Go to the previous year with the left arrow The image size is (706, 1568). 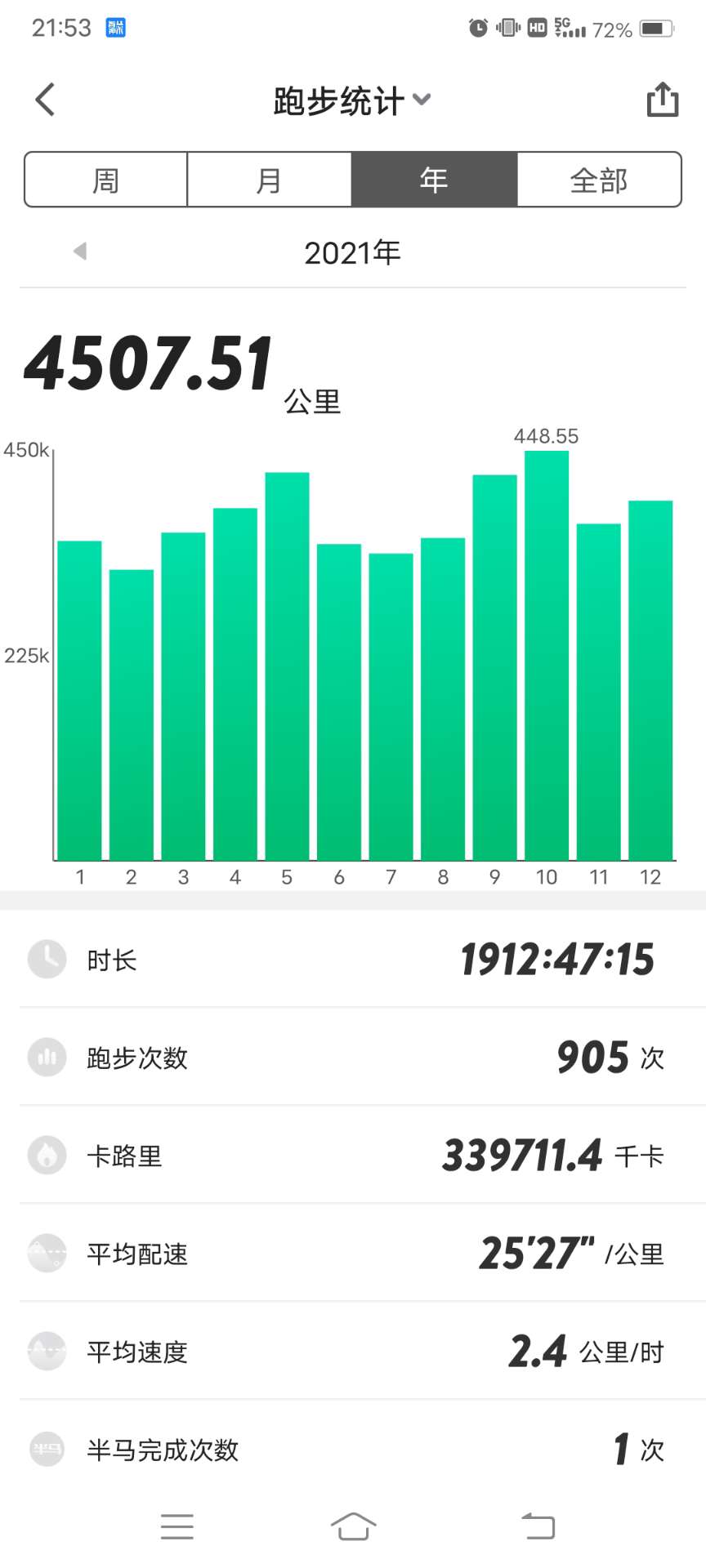[x=80, y=252]
